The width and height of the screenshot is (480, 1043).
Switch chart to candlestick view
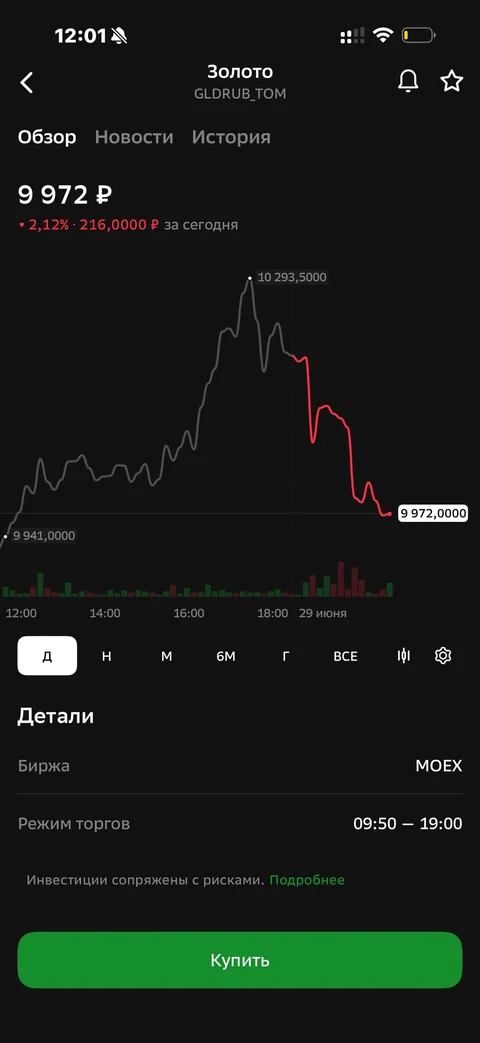(404, 656)
